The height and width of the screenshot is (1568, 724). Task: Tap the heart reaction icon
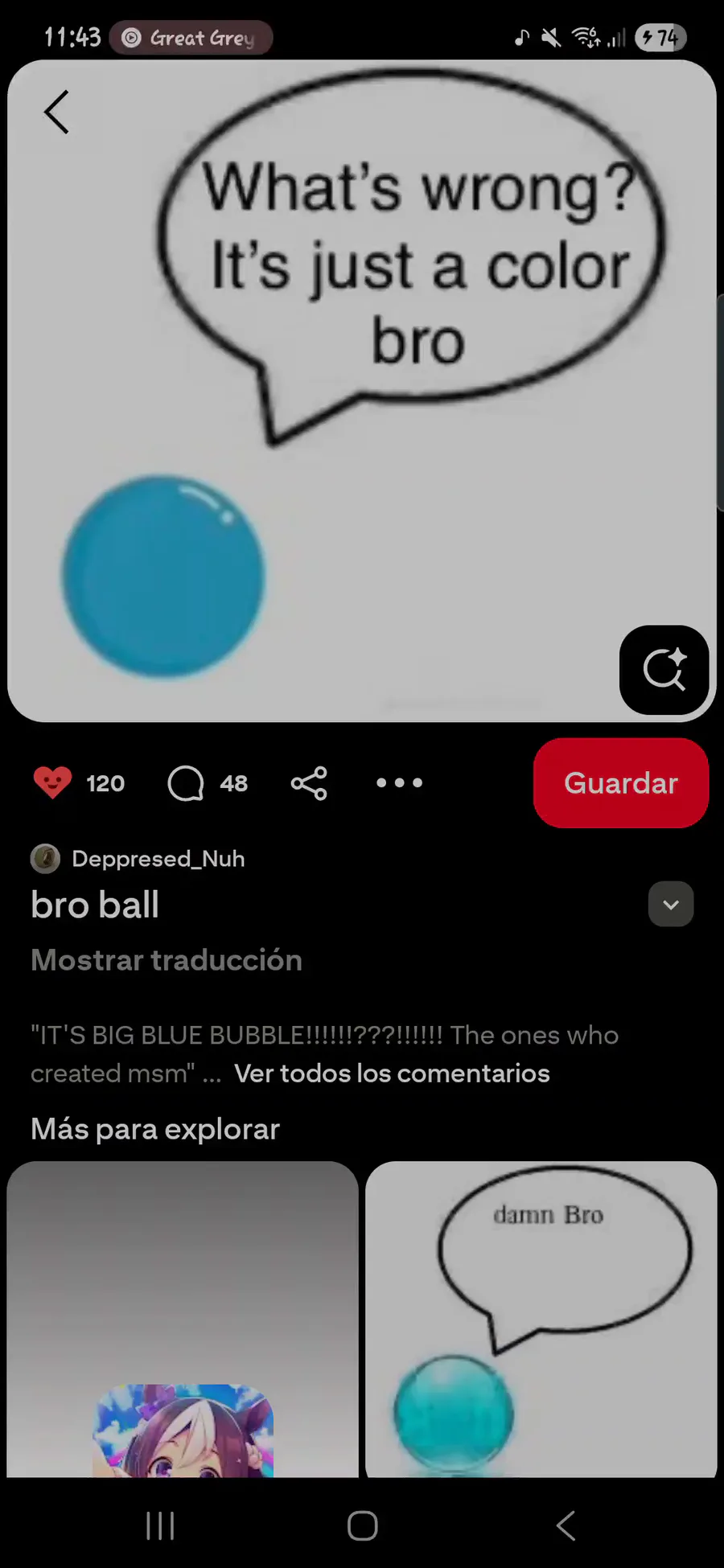click(x=53, y=782)
